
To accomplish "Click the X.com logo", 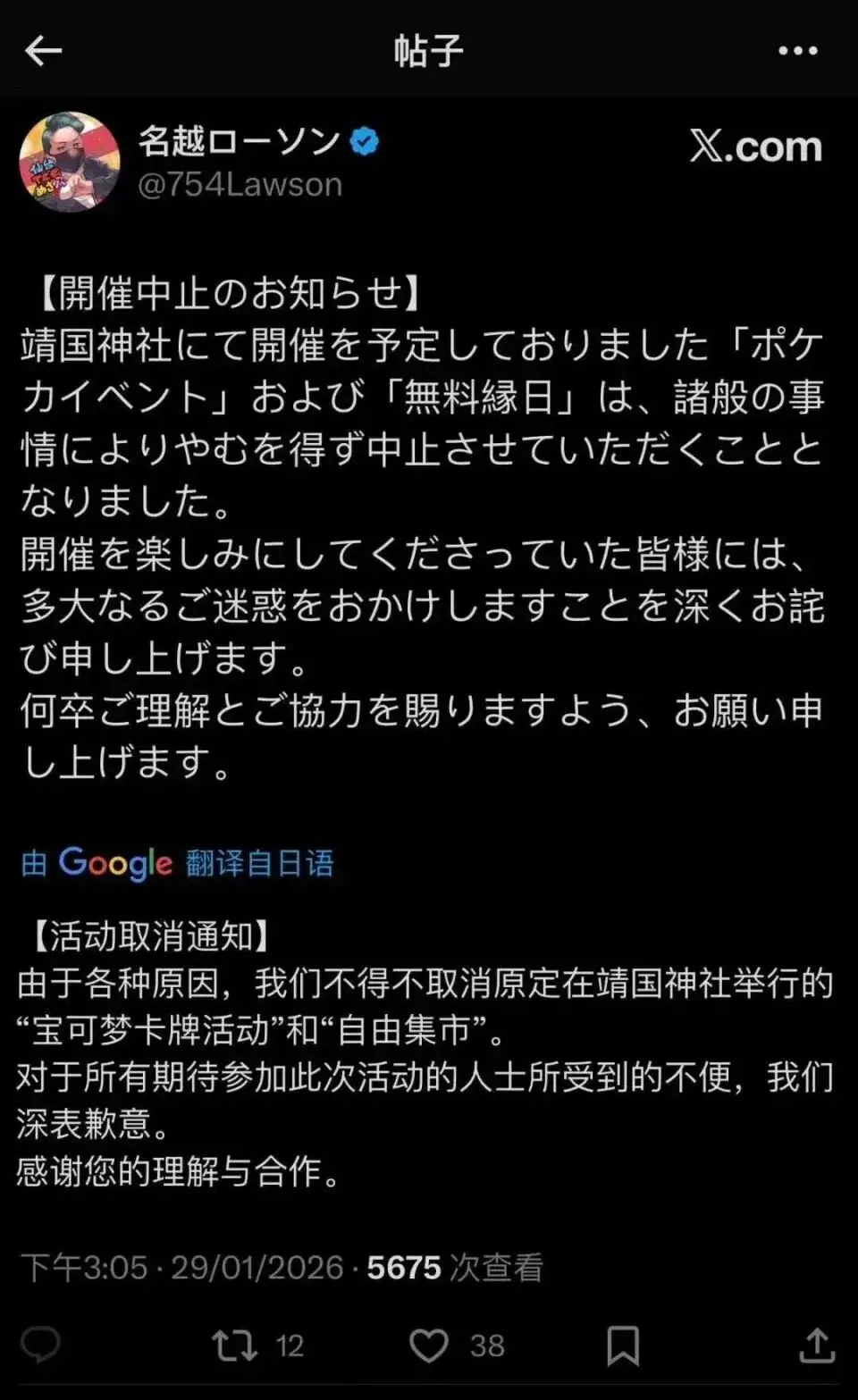I will [x=755, y=145].
